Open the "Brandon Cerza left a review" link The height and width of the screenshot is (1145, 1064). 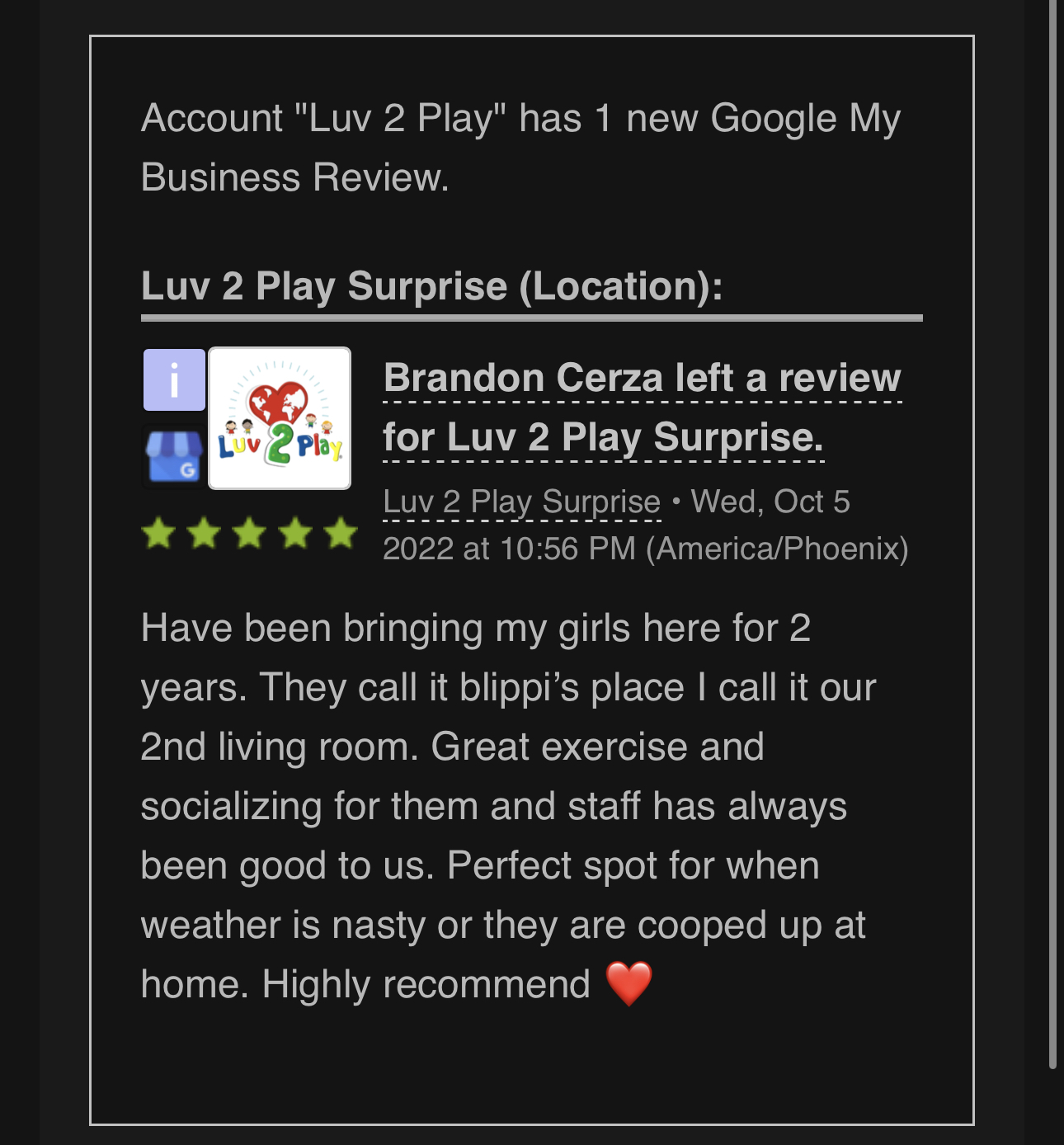click(642, 379)
